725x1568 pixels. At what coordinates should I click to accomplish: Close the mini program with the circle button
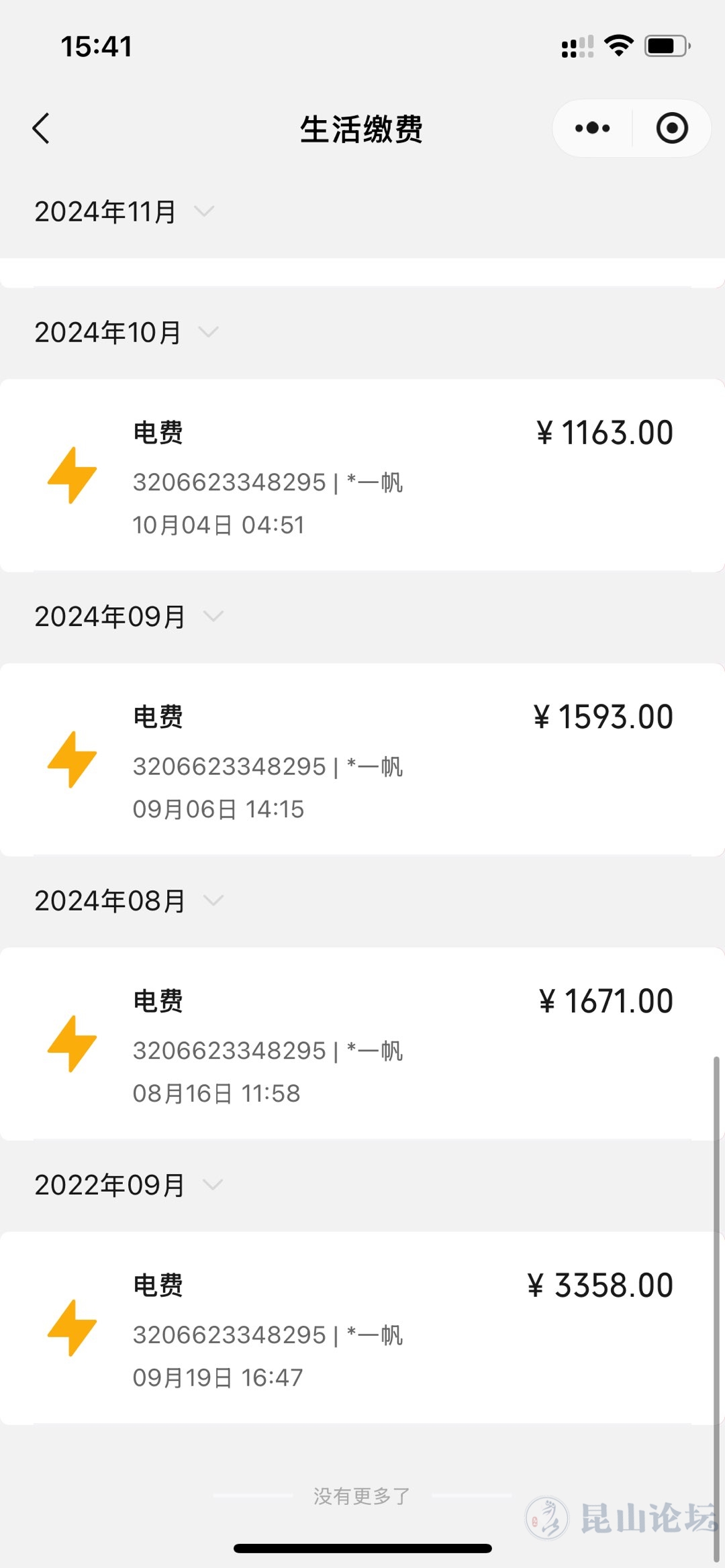tap(672, 128)
